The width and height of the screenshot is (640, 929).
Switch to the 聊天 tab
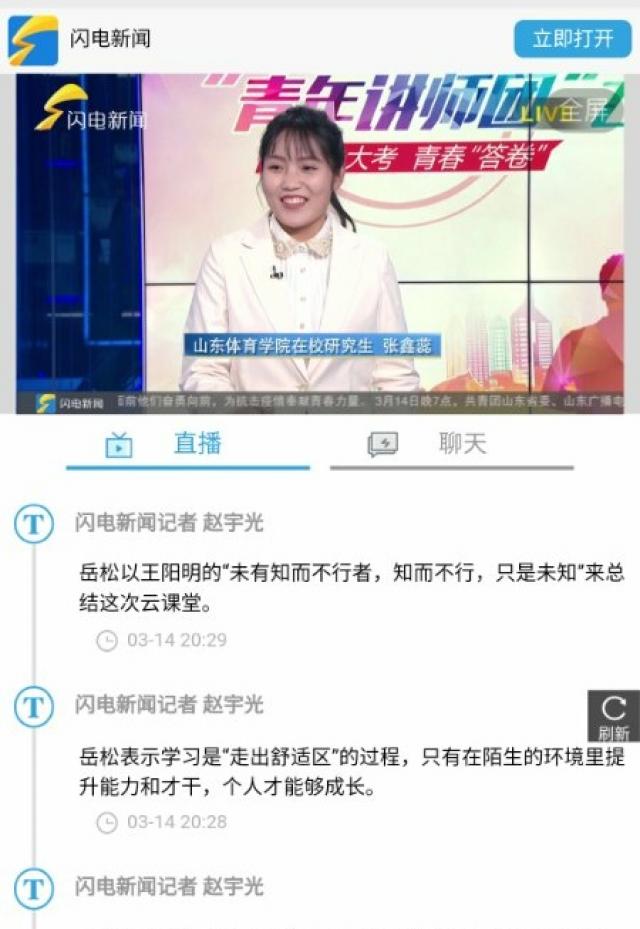[452, 444]
